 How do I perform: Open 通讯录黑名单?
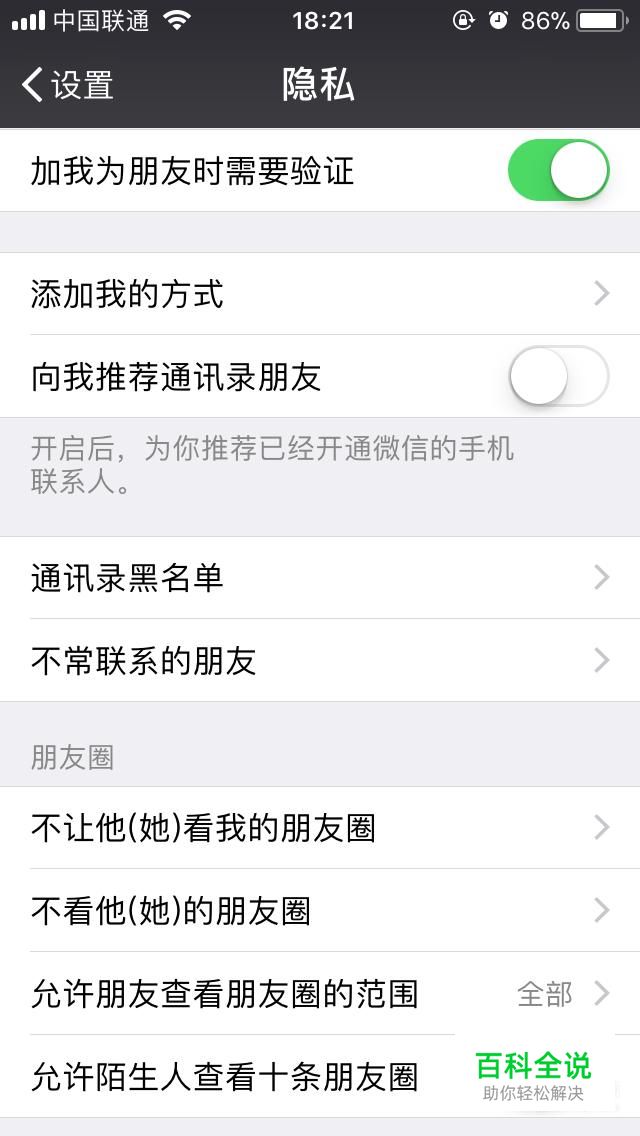tap(320, 578)
